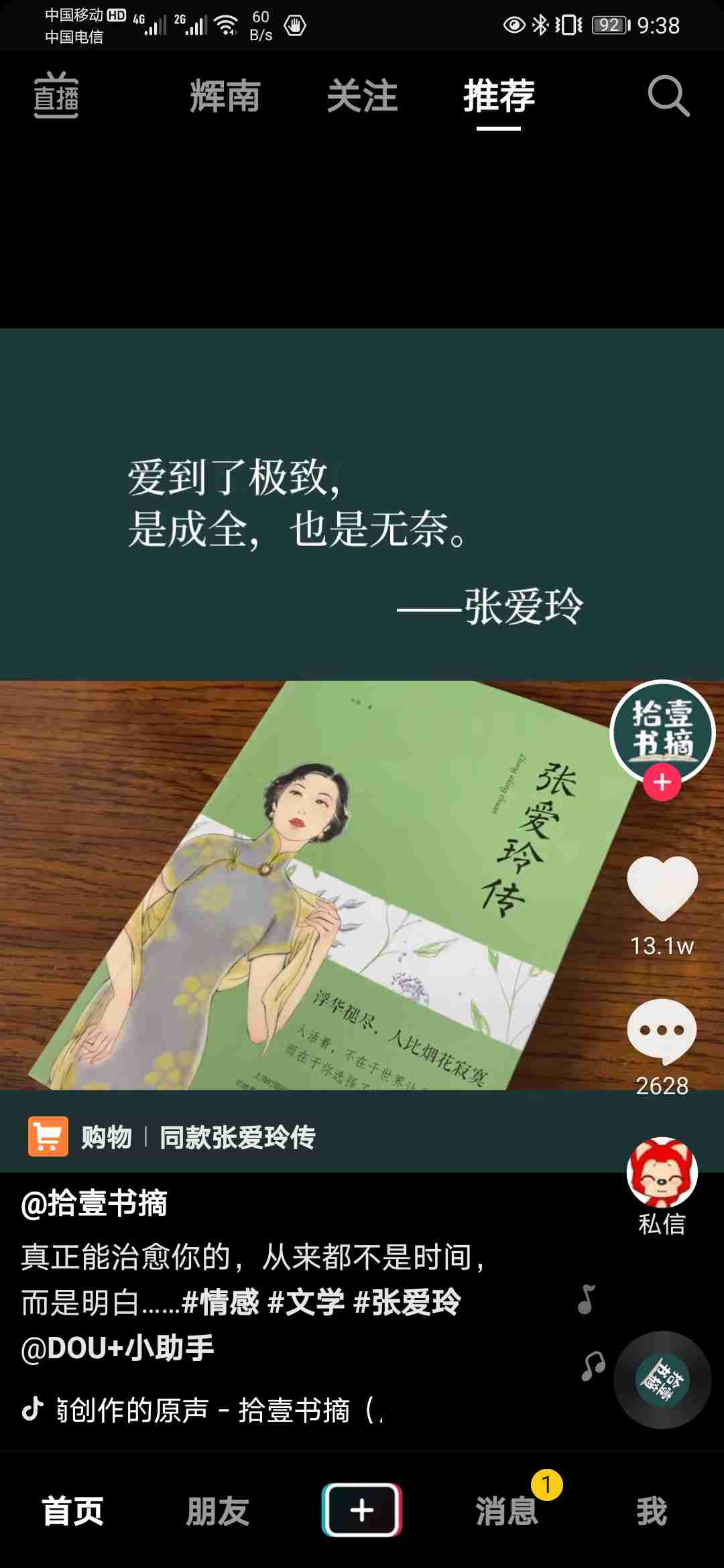724x1568 pixels.
Task: Open the 消息 tab
Action: 507,1511
